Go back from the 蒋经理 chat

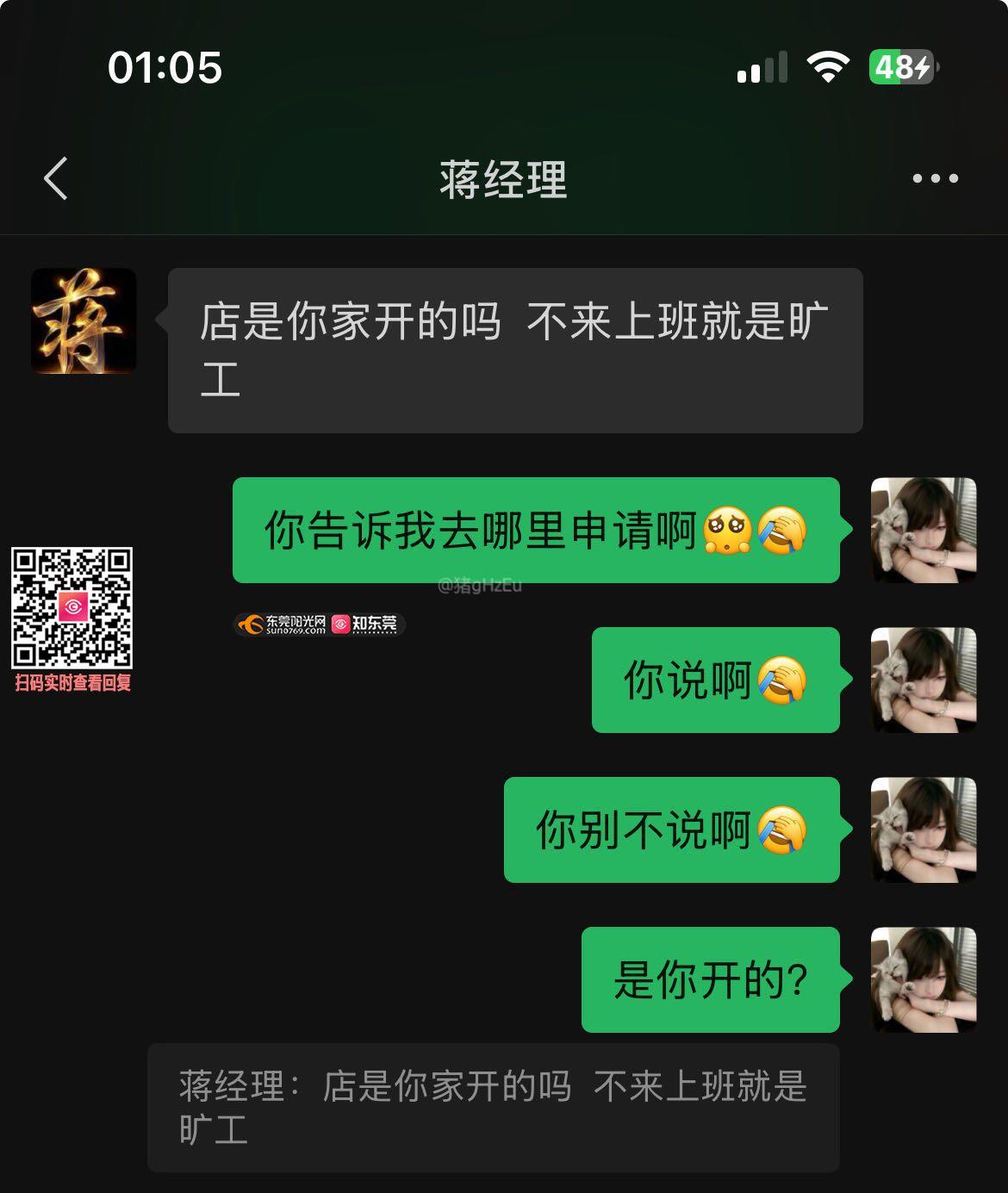click(56, 179)
